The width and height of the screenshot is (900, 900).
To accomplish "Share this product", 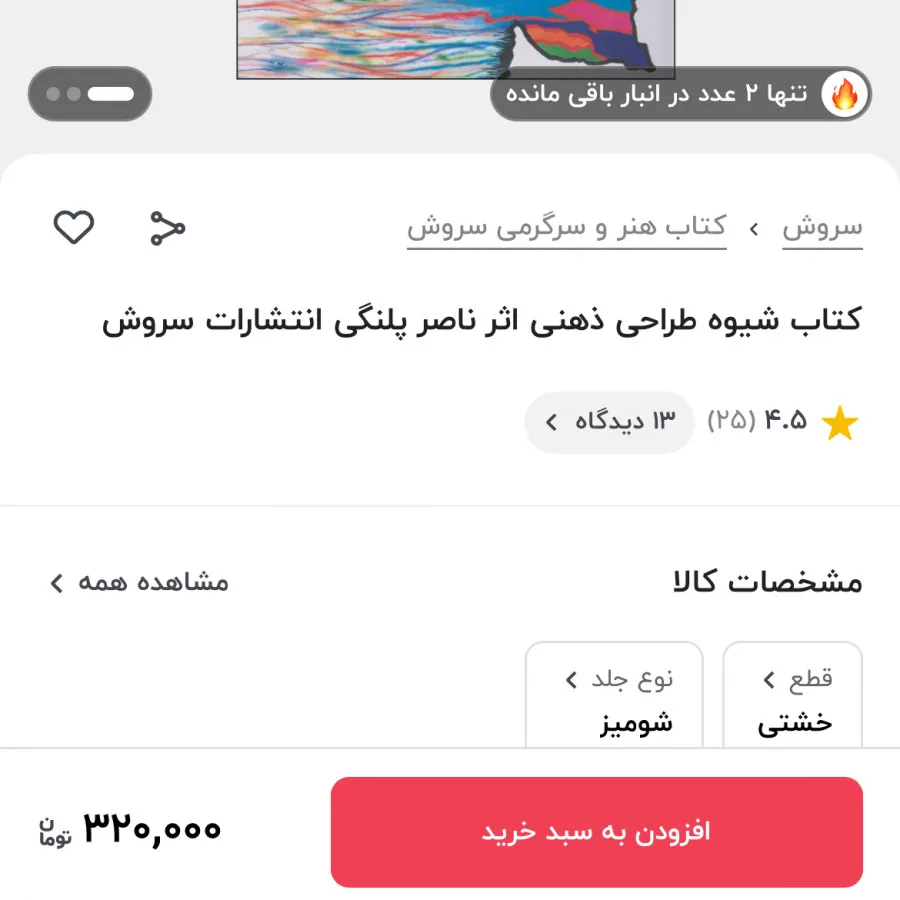I will 168,228.
